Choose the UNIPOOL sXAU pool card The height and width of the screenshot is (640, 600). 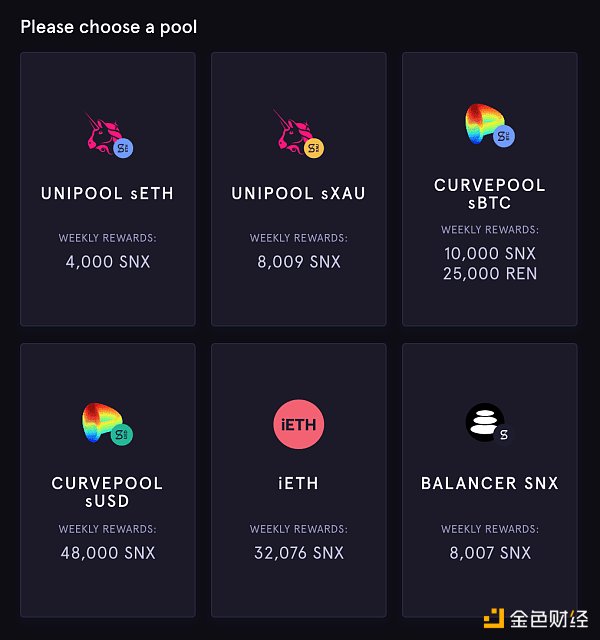click(298, 189)
